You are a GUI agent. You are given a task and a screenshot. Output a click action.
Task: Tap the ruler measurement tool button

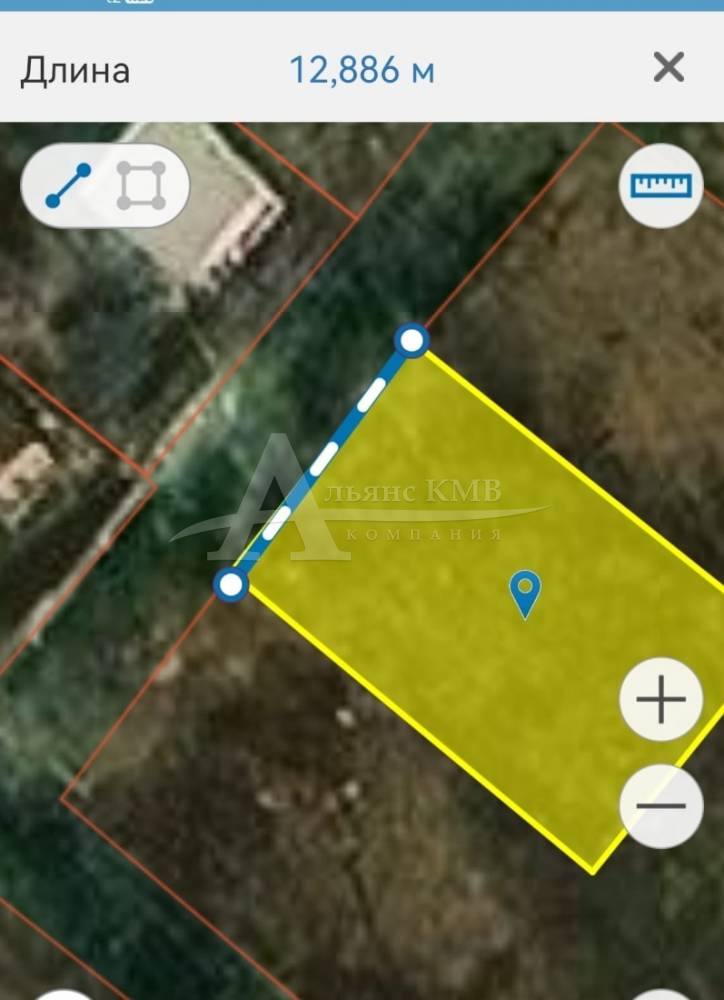pos(660,185)
